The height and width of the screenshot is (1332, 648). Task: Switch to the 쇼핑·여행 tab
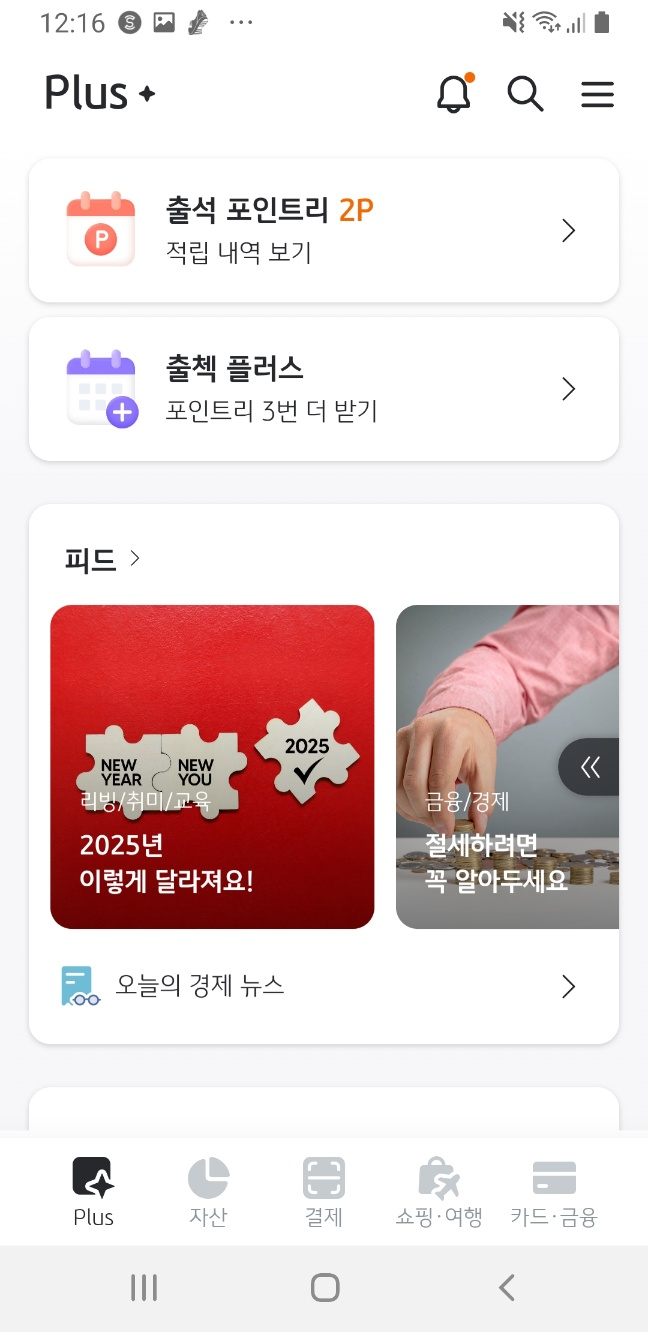tap(439, 1192)
